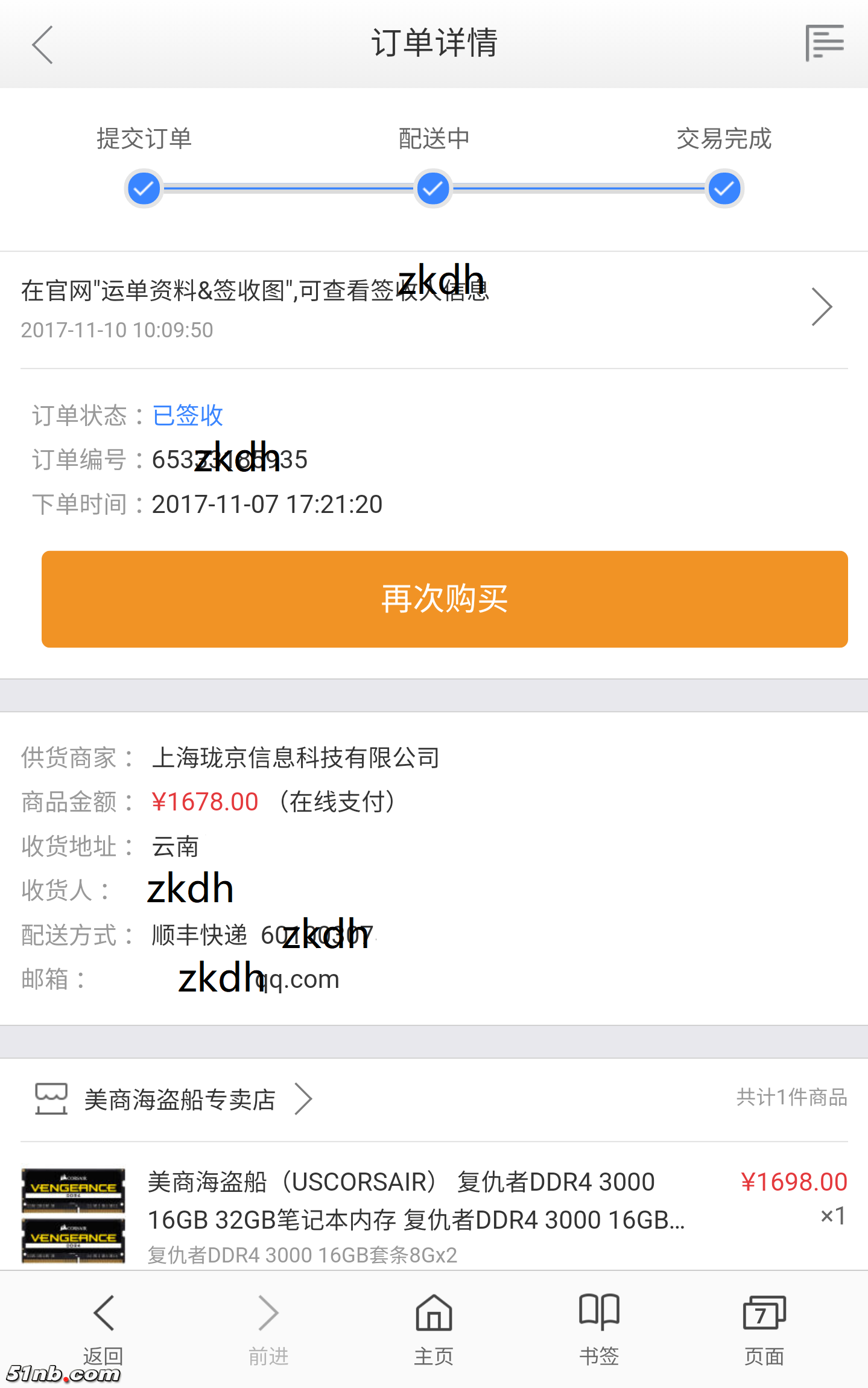The height and width of the screenshot is (1388, 868).
Task: Open the top-right menu icon
Action: point(824,43)
